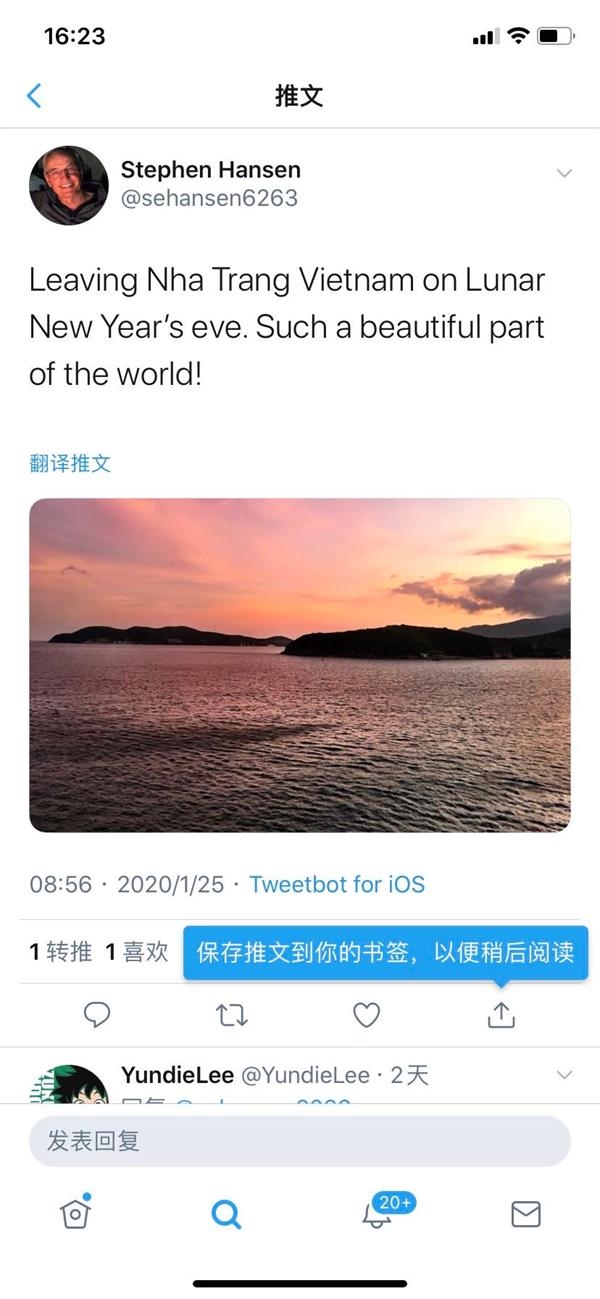View the 1 喜欢 likes list
Viewport: 600px width, 1299px height.
137,952
